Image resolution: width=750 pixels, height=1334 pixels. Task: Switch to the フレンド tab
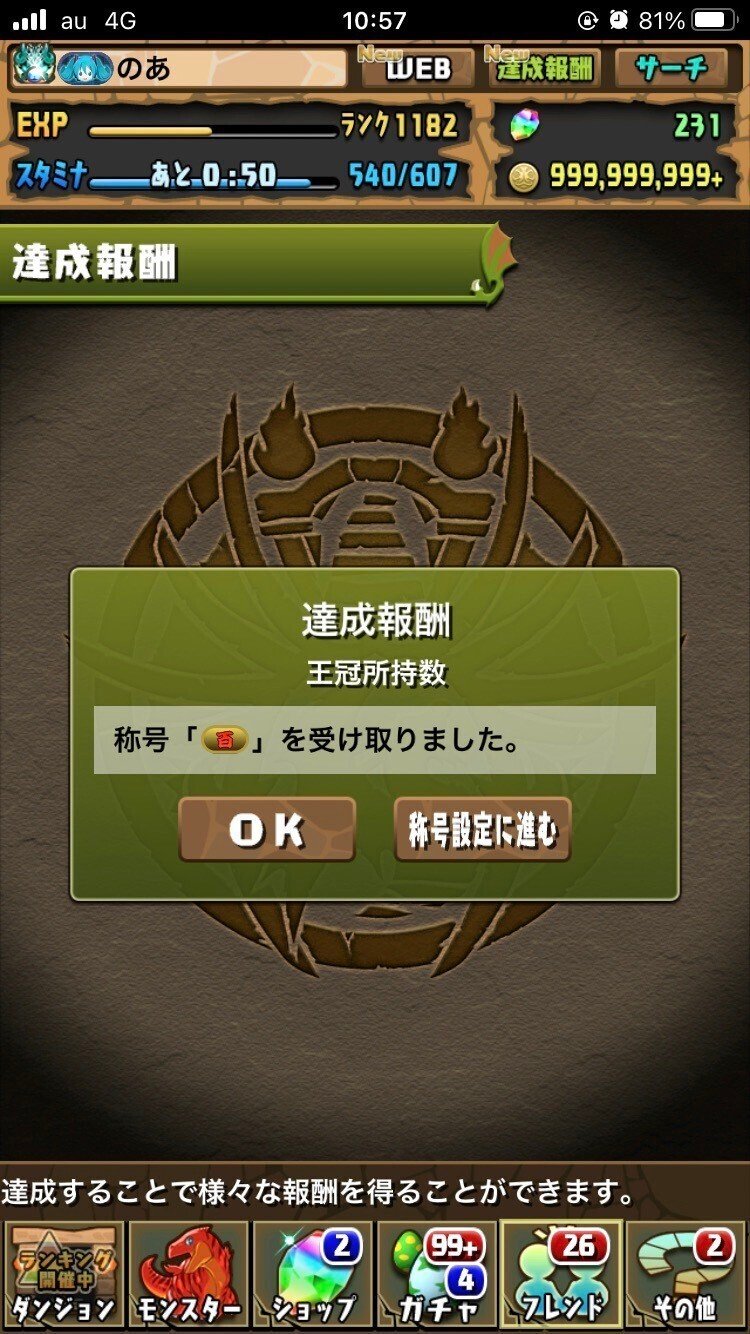[562, 1274]
